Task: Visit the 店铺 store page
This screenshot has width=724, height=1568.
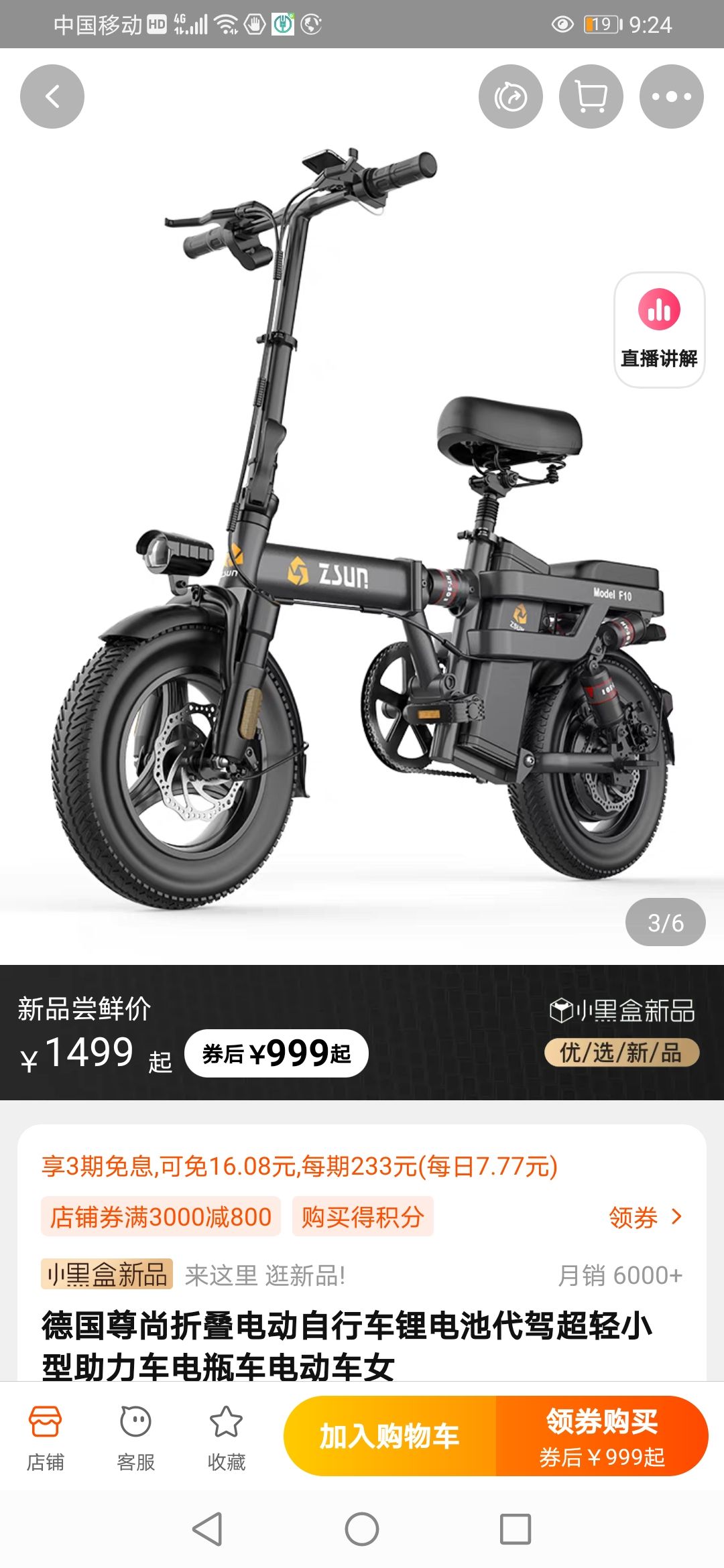Action: tap(45, 1437)
